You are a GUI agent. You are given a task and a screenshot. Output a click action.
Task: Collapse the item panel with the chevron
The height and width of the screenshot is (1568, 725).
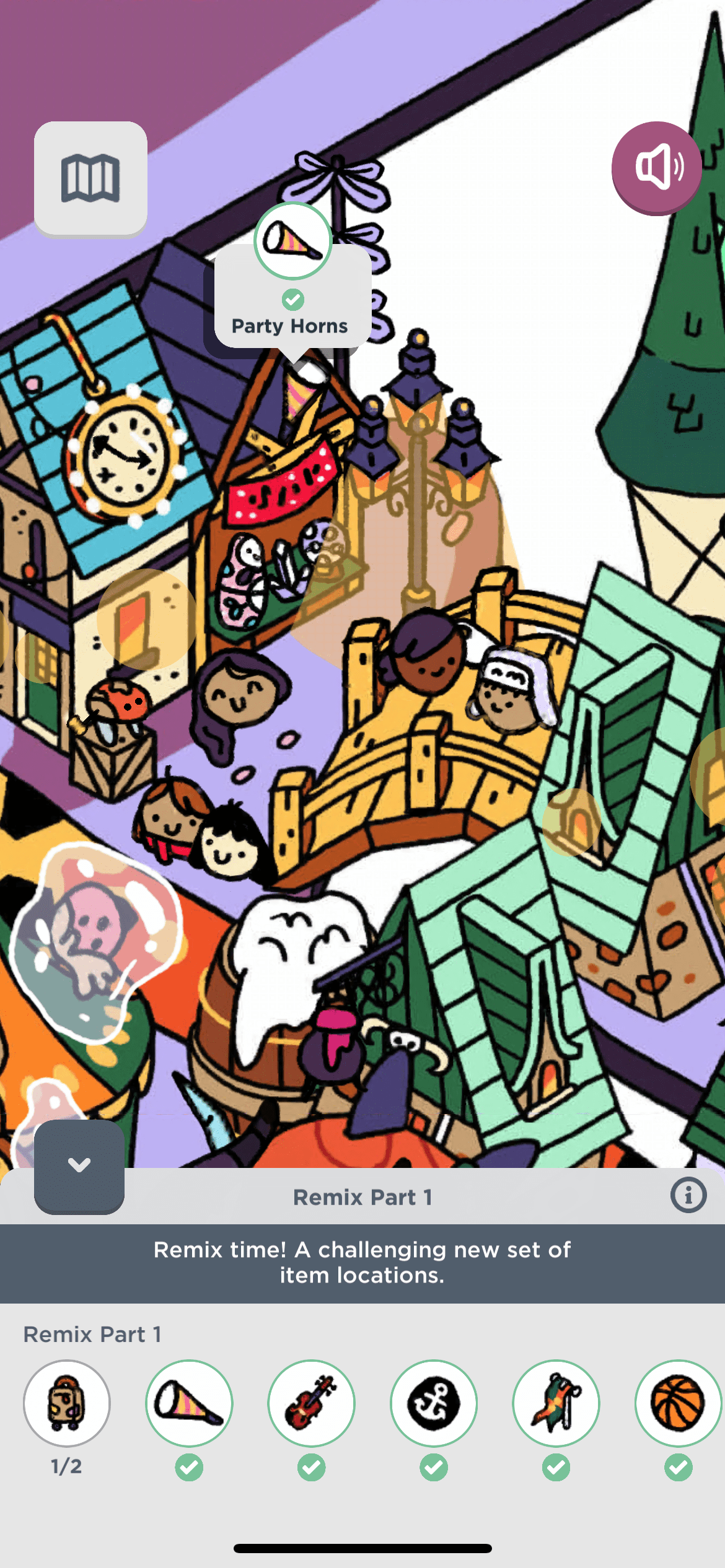[79, 1165]
